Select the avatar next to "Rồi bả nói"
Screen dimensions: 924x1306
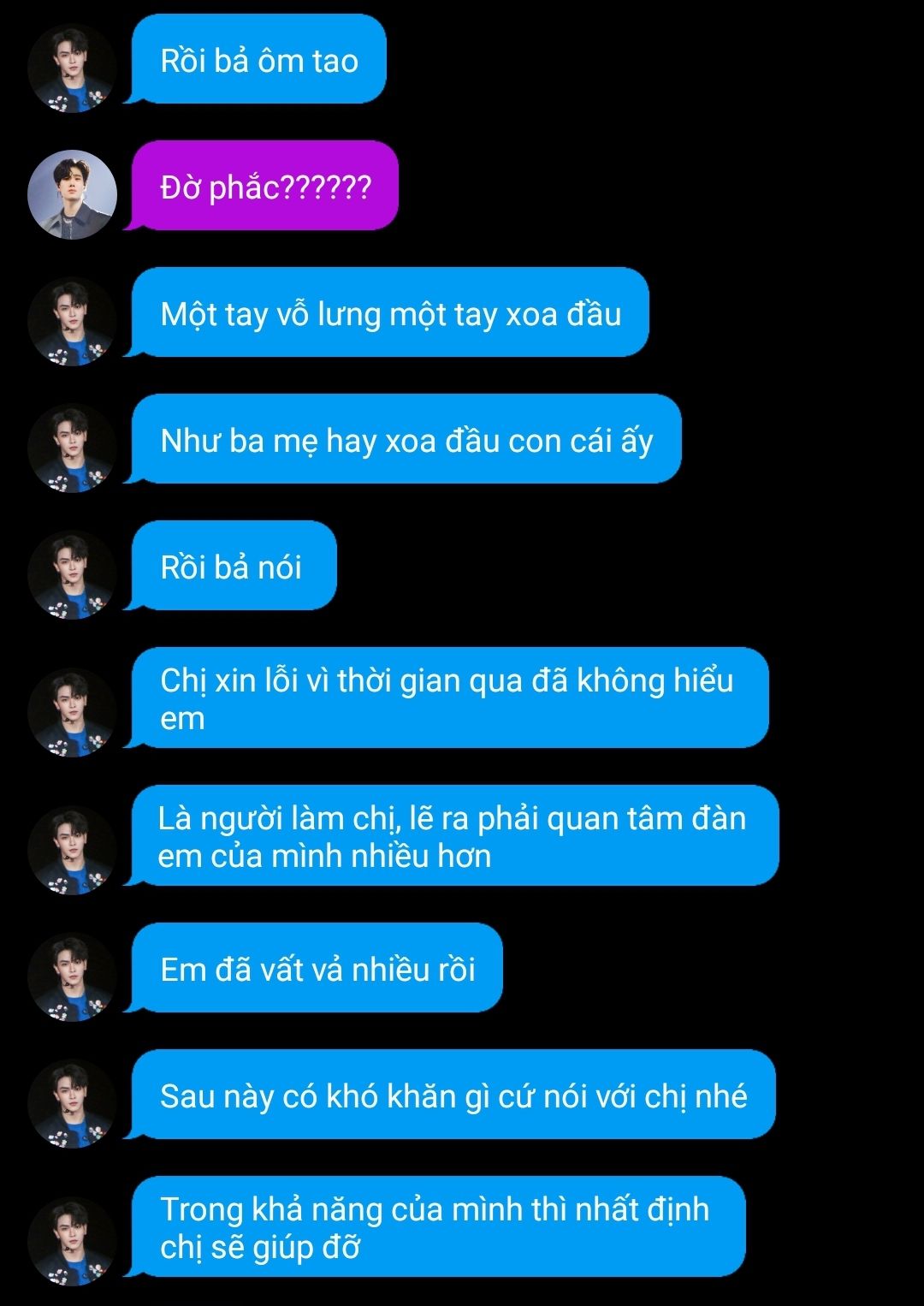(x=72, y=575)
